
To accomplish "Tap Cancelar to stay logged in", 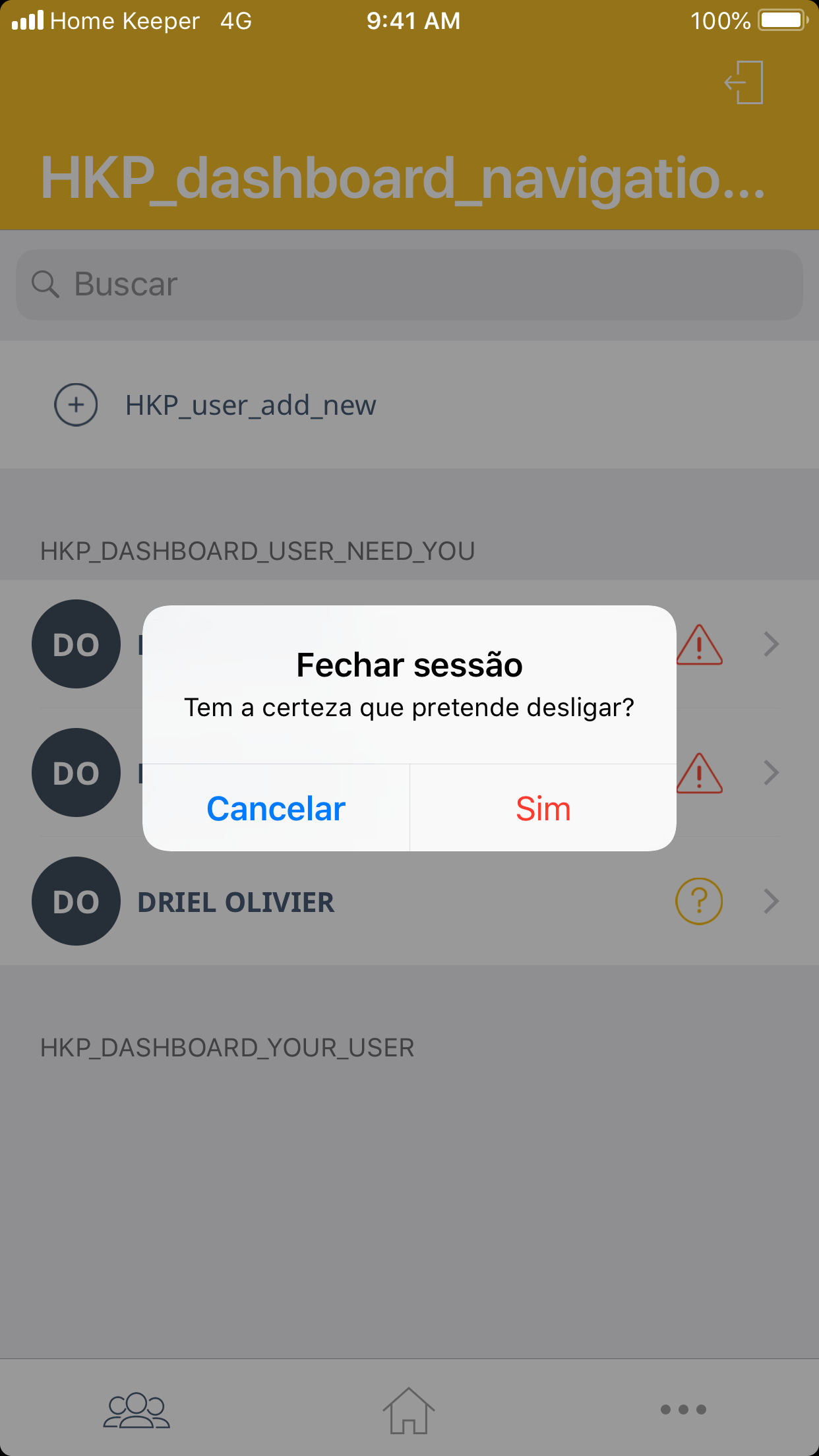I will point(276,808).
